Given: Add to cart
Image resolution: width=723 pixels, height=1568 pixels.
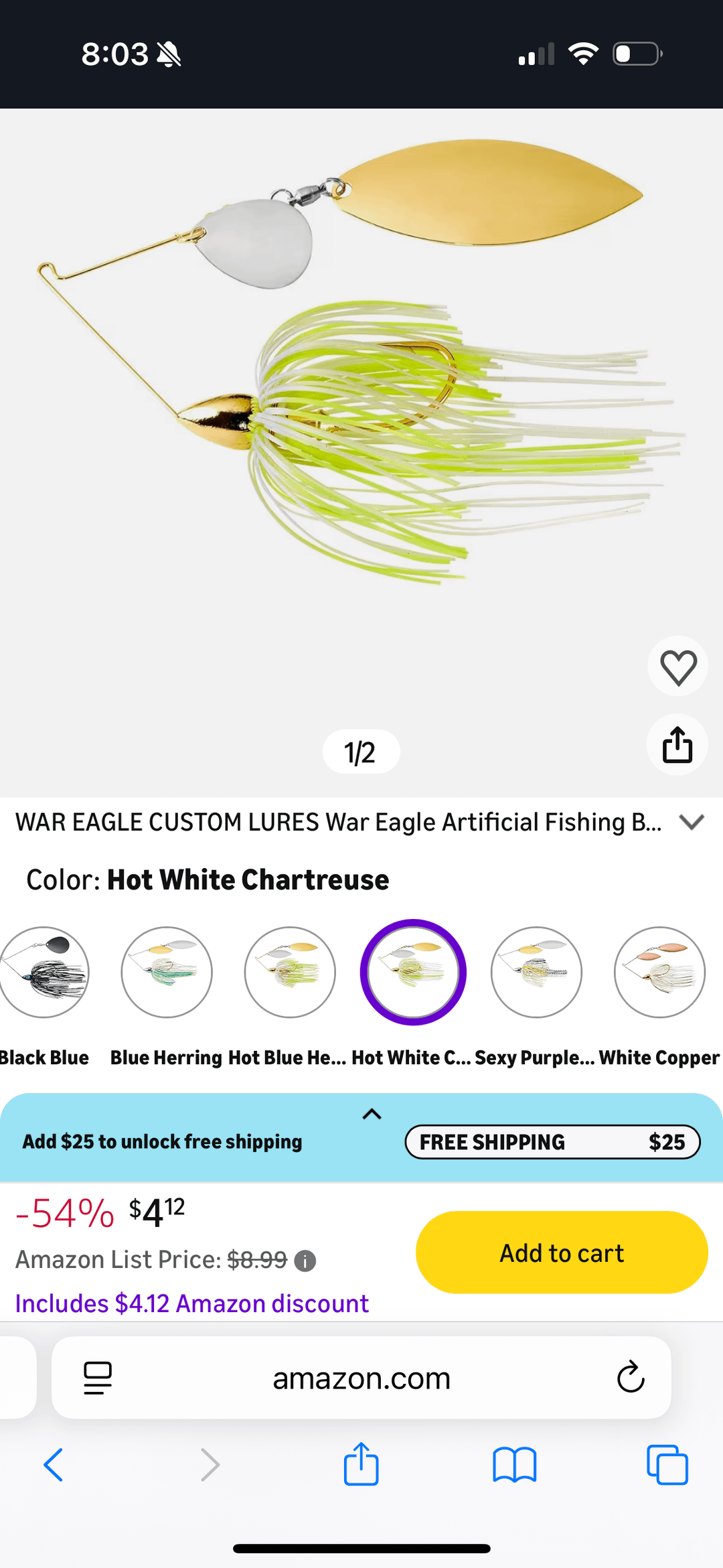Looking at the screenshot, I should coord(561,1253).
